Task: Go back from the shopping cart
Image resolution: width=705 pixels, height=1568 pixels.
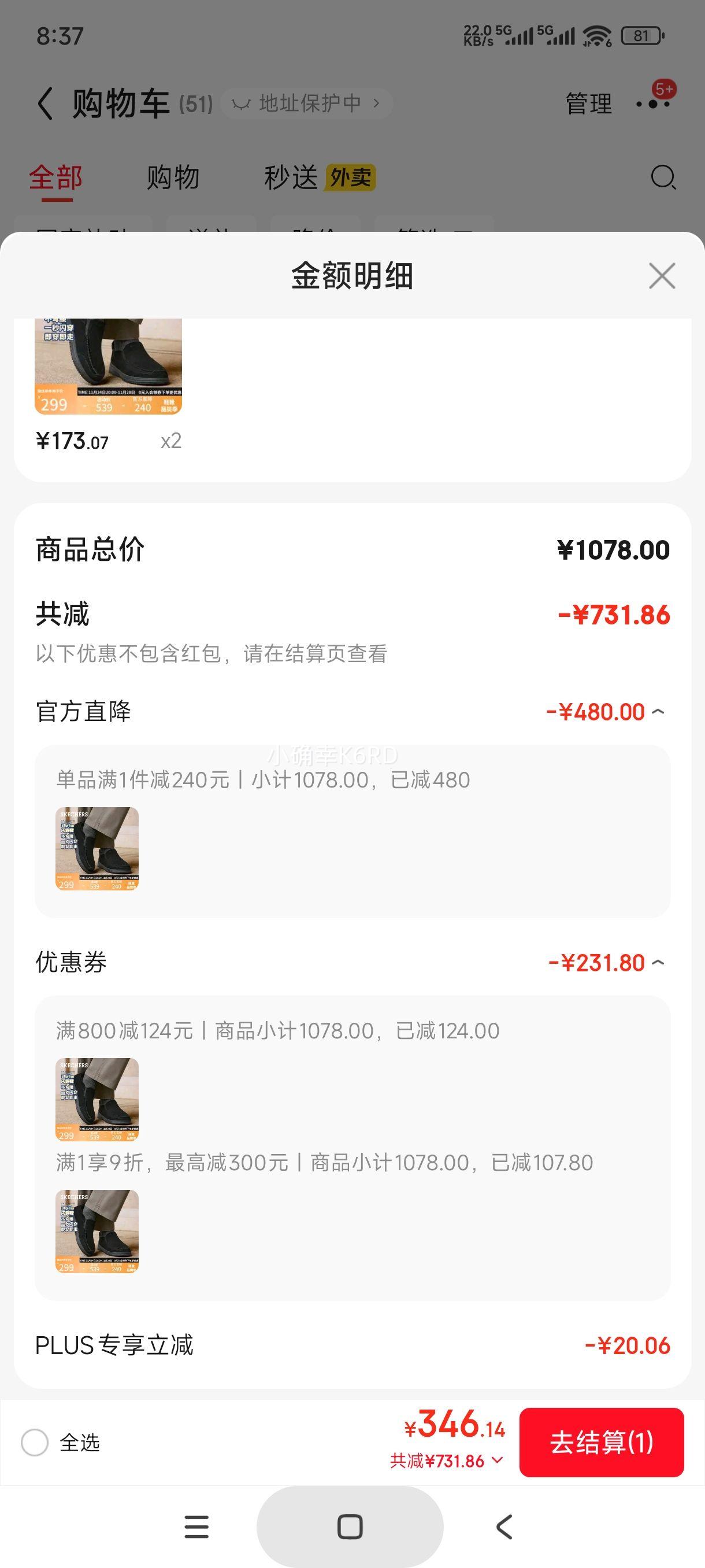Action: 45,103
